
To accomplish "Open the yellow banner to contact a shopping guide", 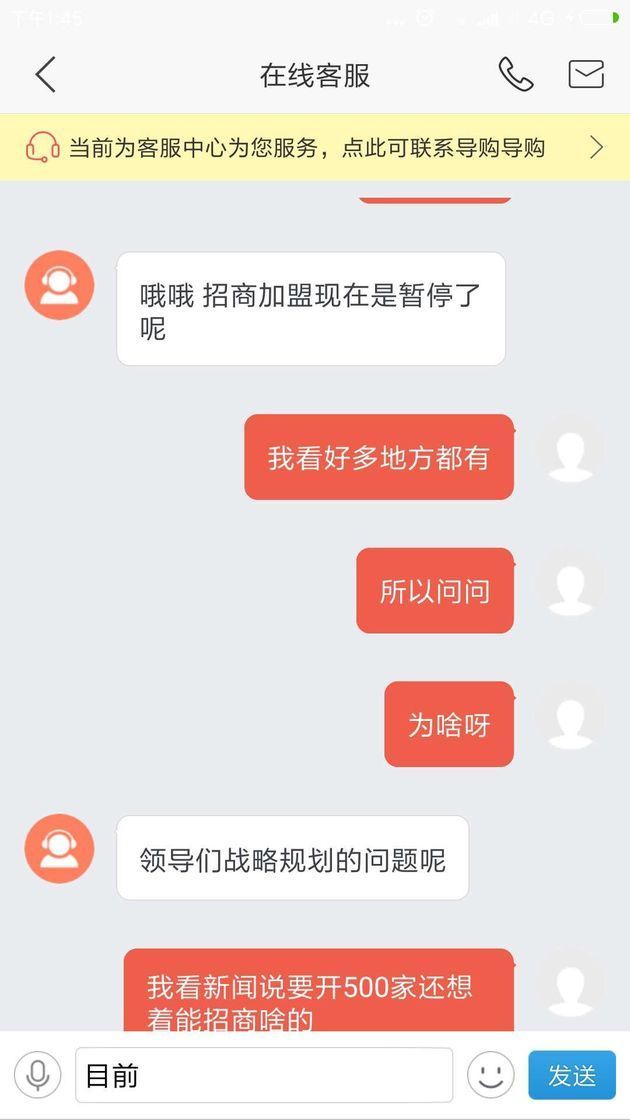I will [x=315, y=148].
